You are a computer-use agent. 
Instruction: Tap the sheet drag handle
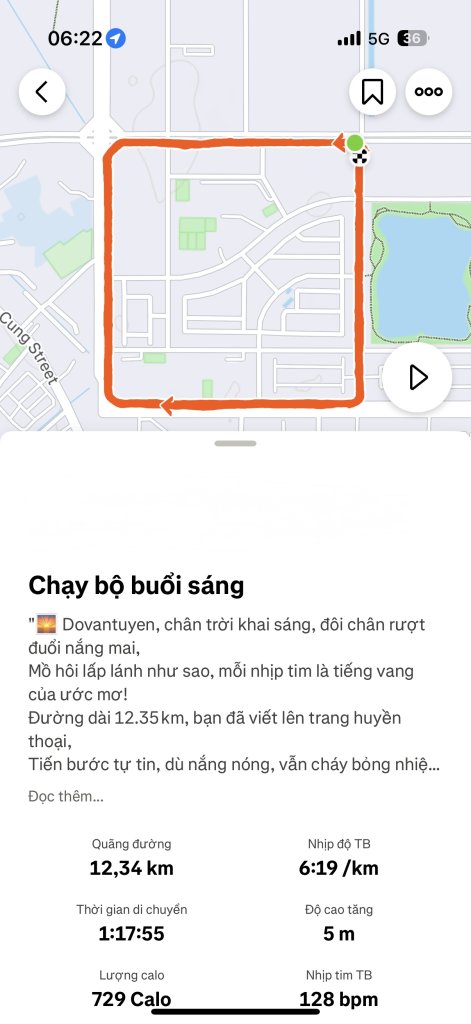click(x=235, y=443)
